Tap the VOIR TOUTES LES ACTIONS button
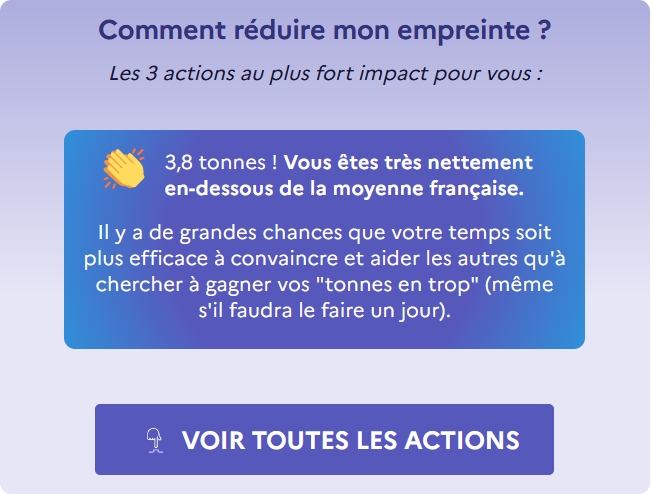 pyautogui.click(x=324, y=440)
